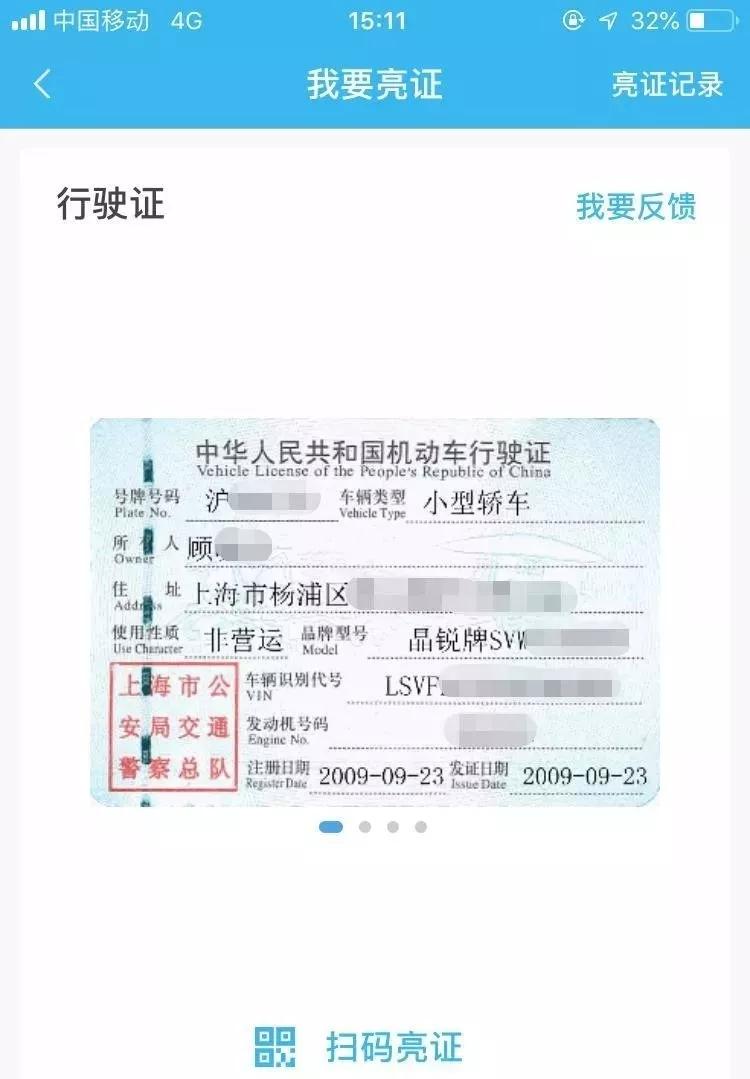The width and height of the screenshot is (750, 1079).
Task: Open 亮证记录 history
Action: [667, 84]
